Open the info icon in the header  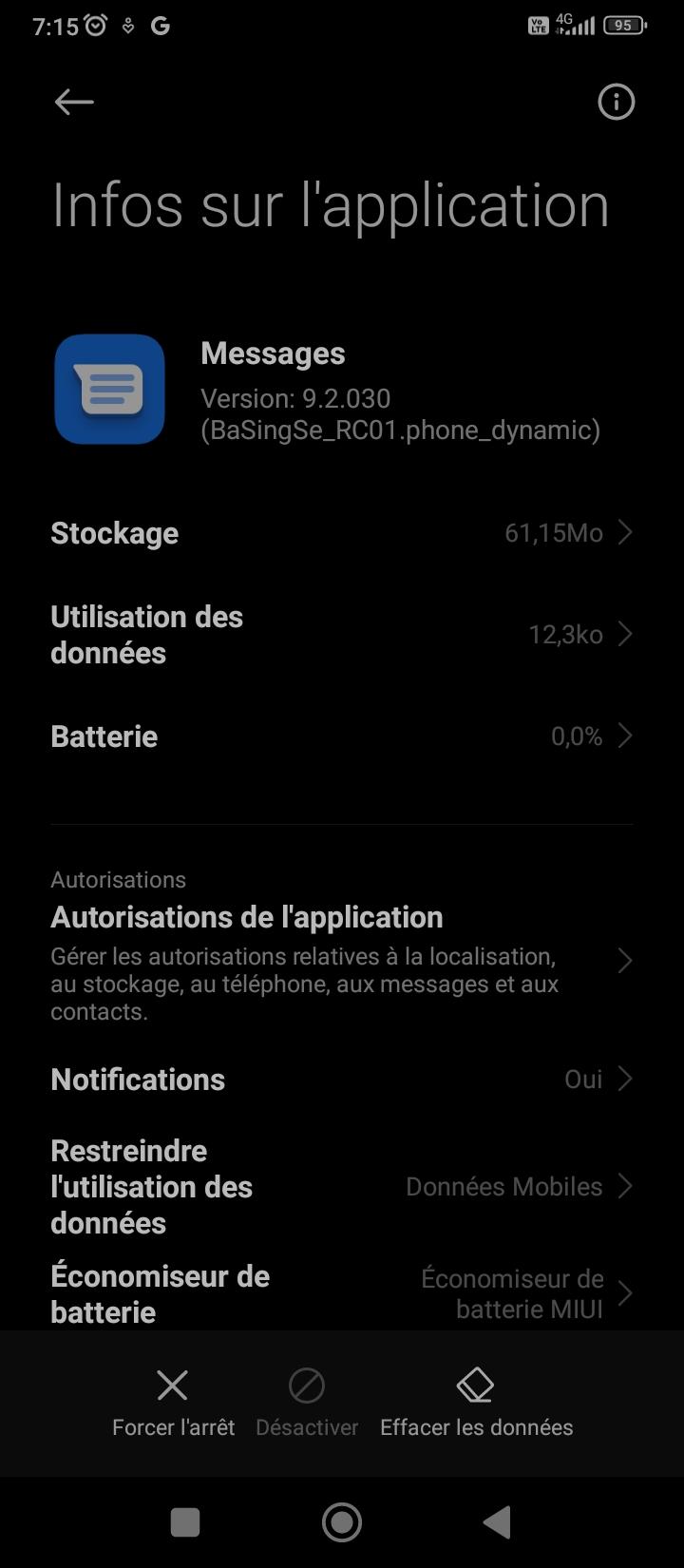(x=616, y=103)
